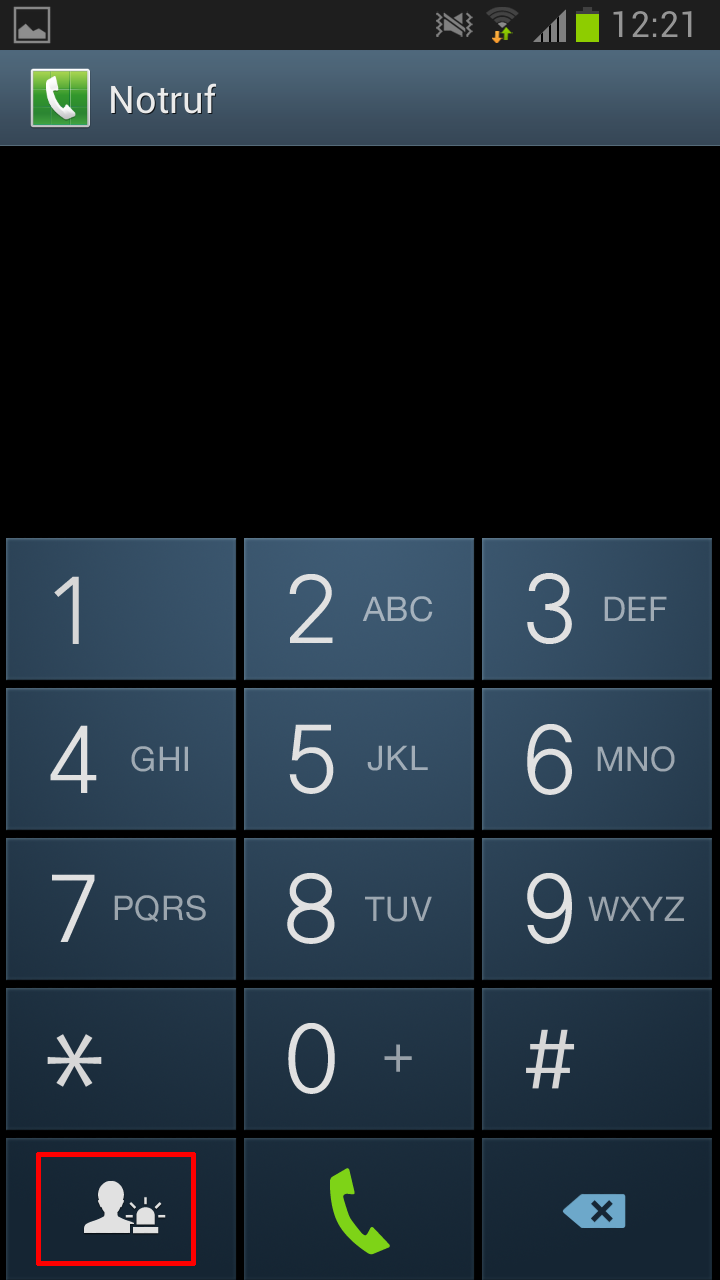Open the emergency contacts icon
720x1280 pixels.
(x=120, y=1209)
